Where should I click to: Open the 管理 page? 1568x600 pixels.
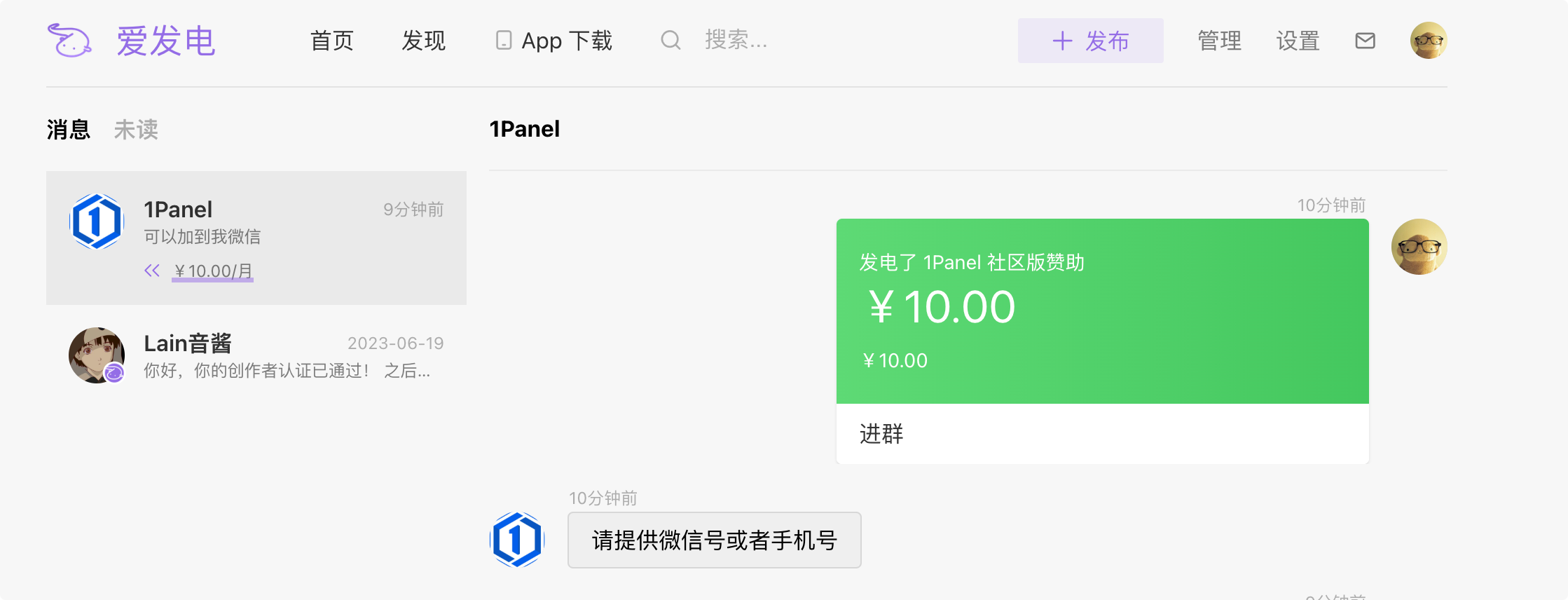click(x=1219, y=41)
